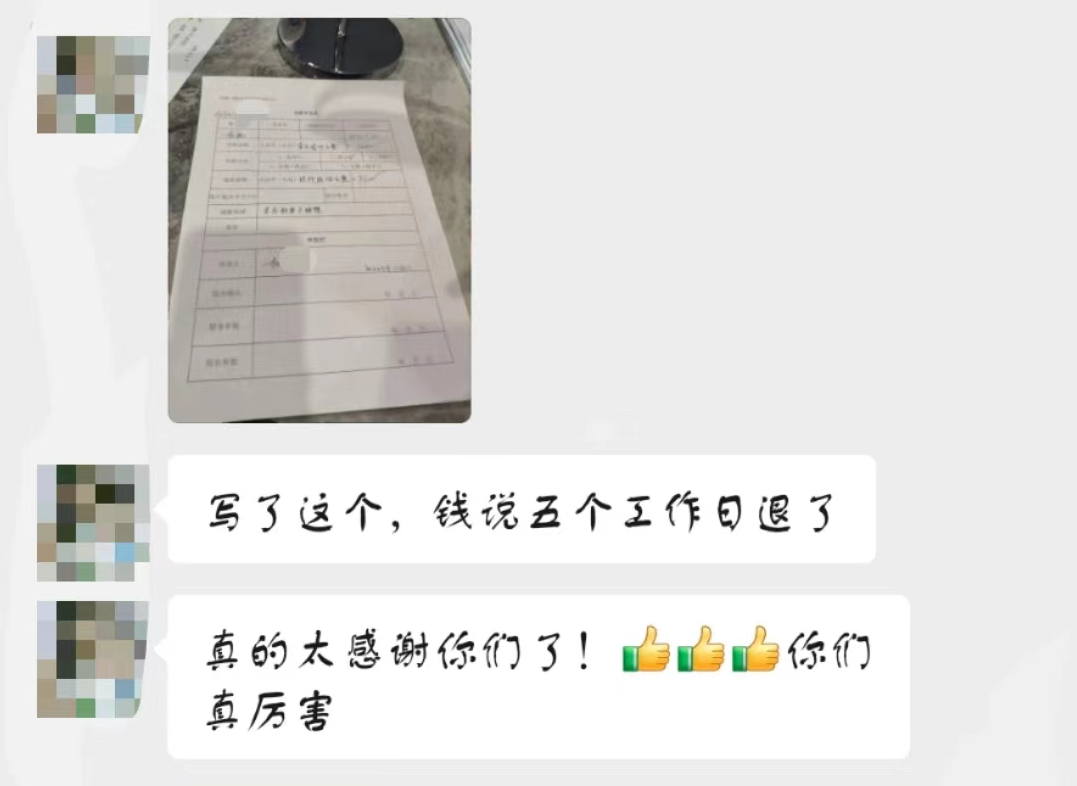Viewport: 1077px width, 786px height.
Task: Open the photo of the paper form
Action: point(319,220)
